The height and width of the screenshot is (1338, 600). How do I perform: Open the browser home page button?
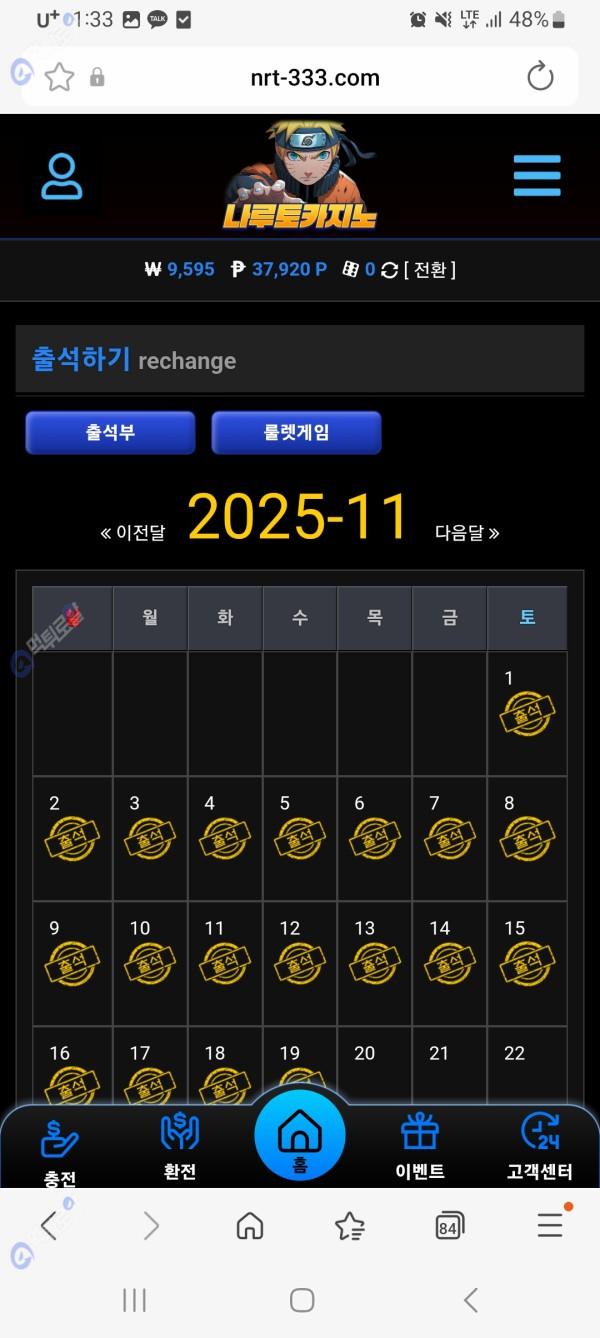pos(250,1225)
